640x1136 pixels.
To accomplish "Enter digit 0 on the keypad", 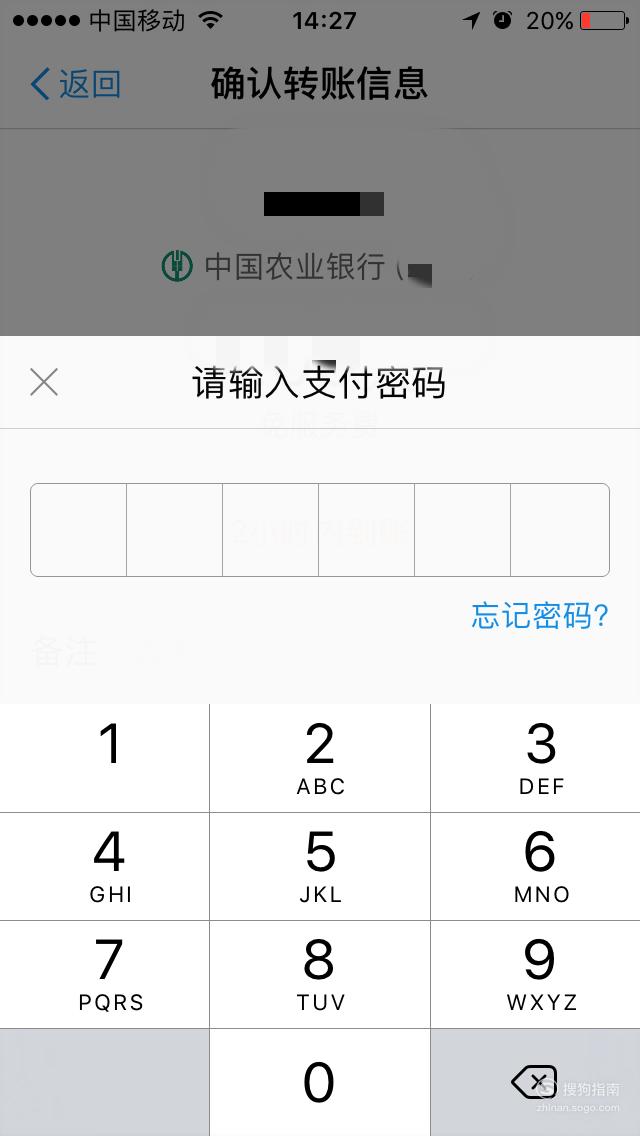I will [x=320, y=1082].
